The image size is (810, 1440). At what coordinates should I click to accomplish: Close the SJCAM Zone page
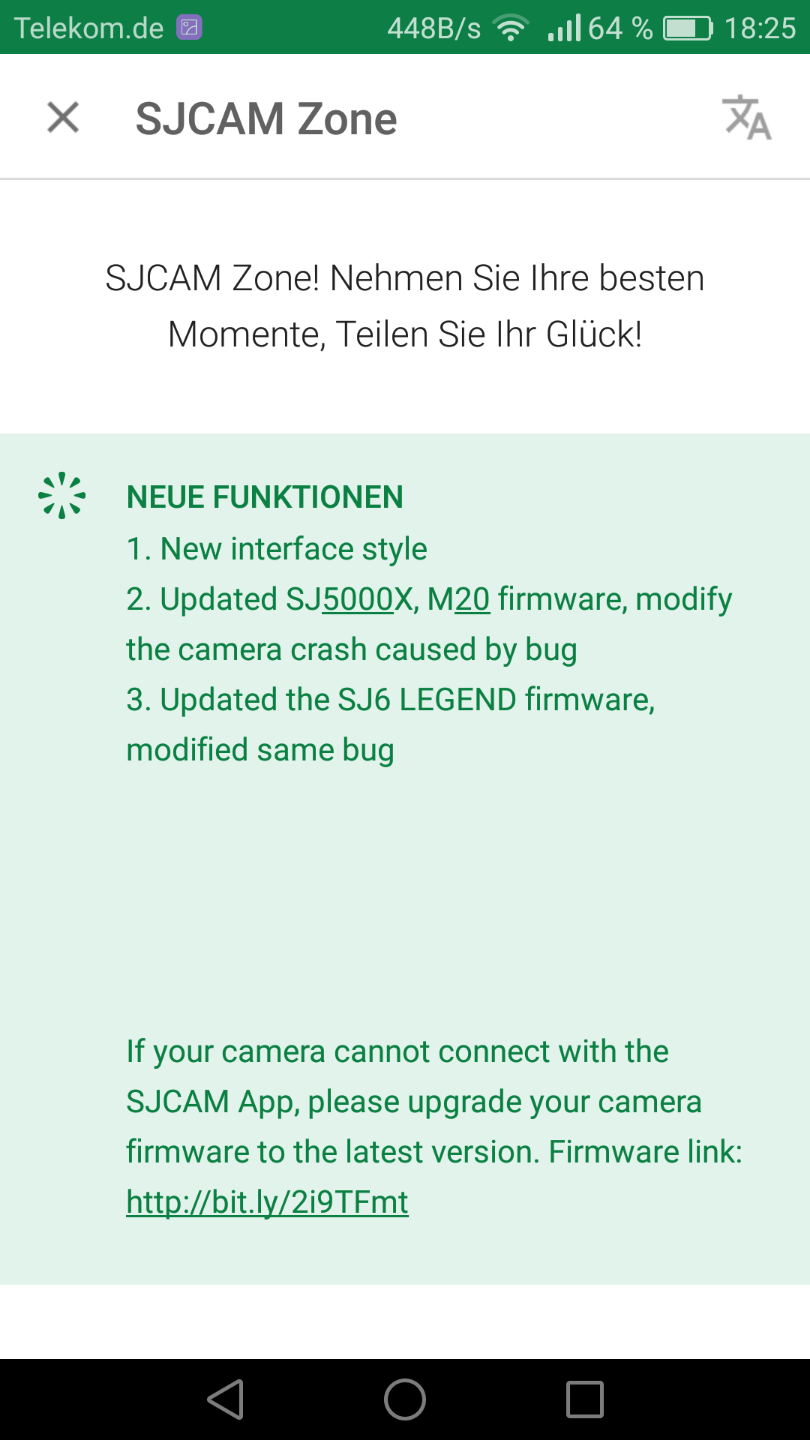pyautogui.click(x=63, y=118)
